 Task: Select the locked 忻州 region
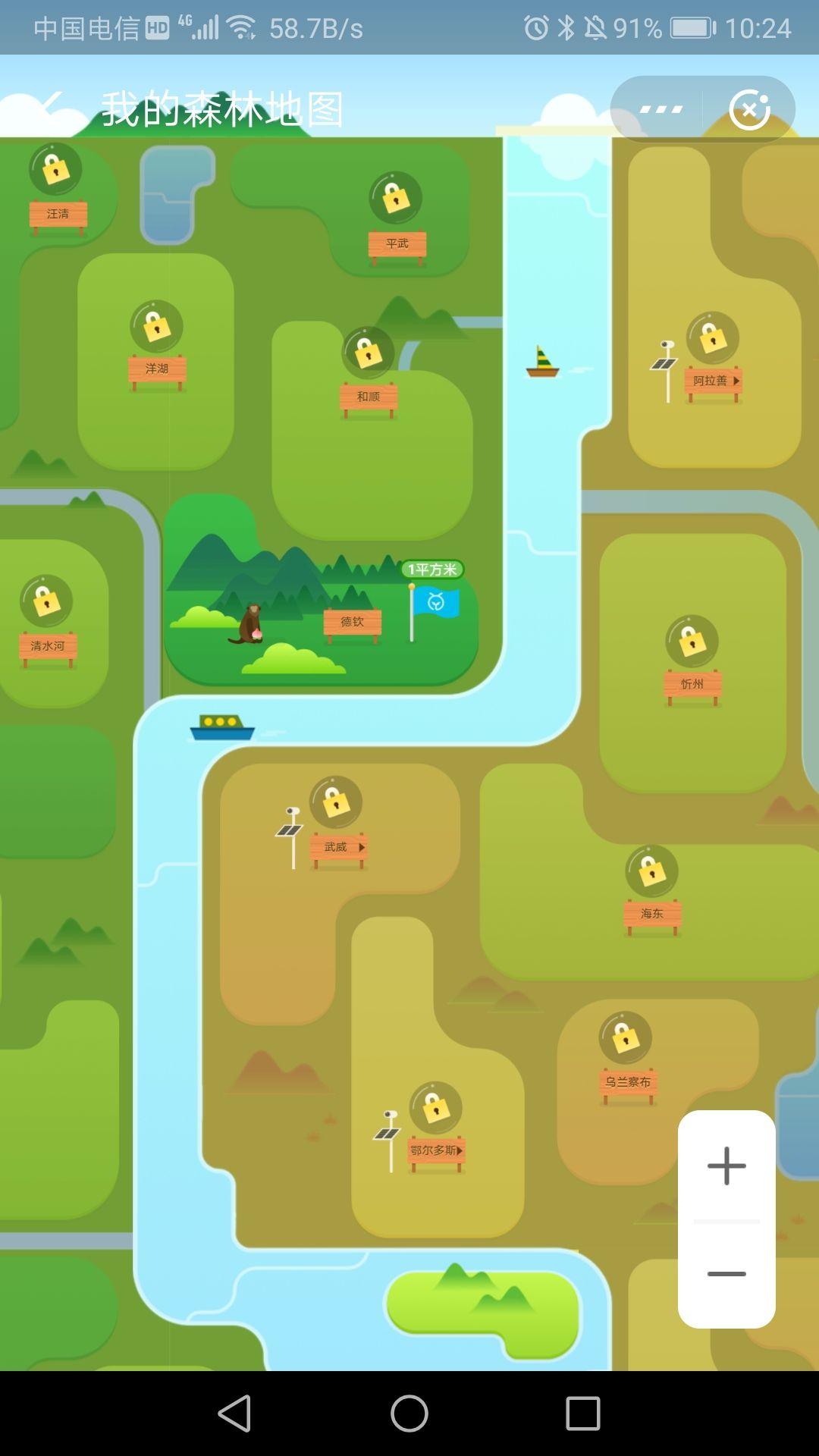[692, 684]
